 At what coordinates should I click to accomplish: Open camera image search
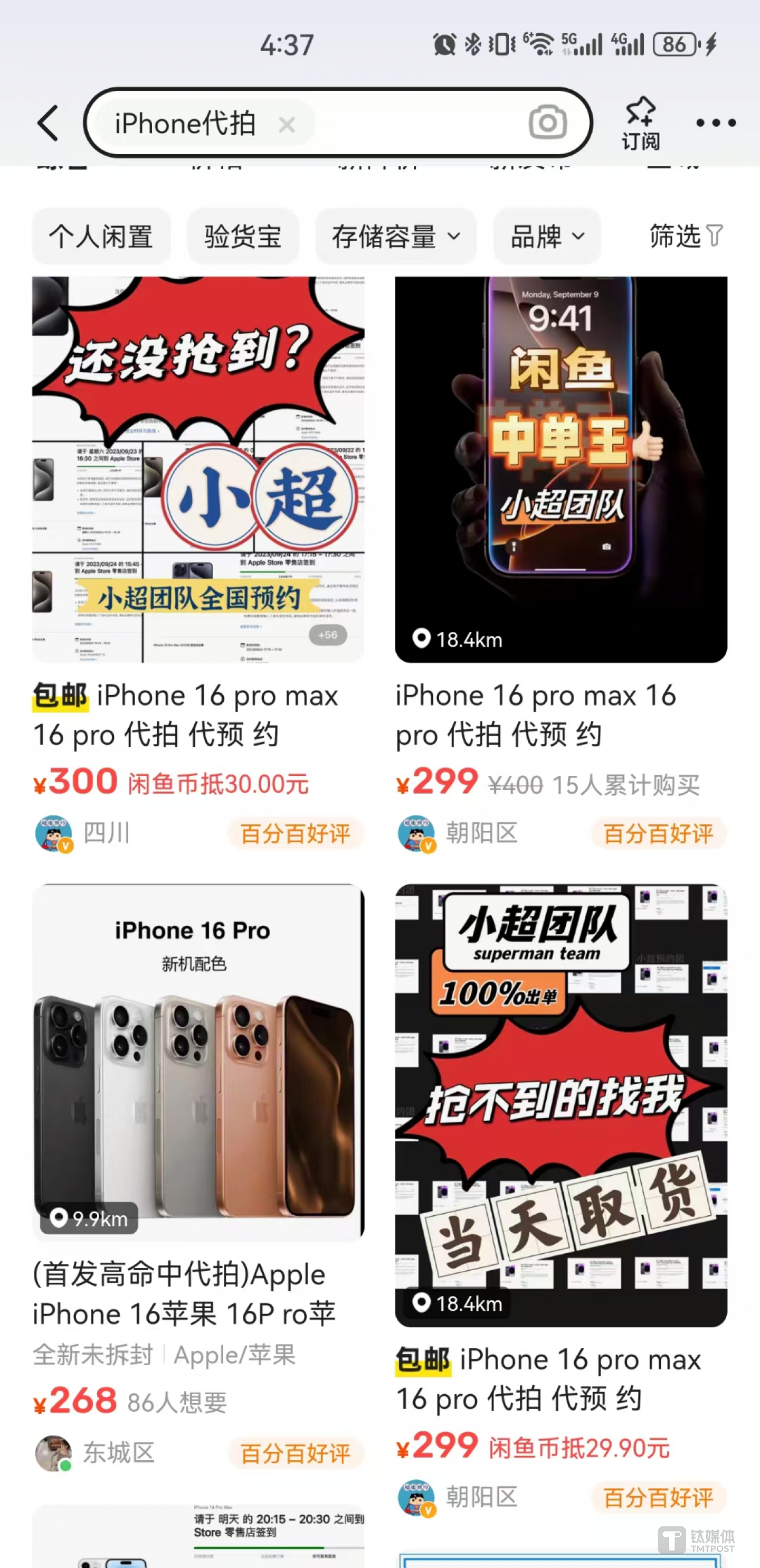point(547,123)
